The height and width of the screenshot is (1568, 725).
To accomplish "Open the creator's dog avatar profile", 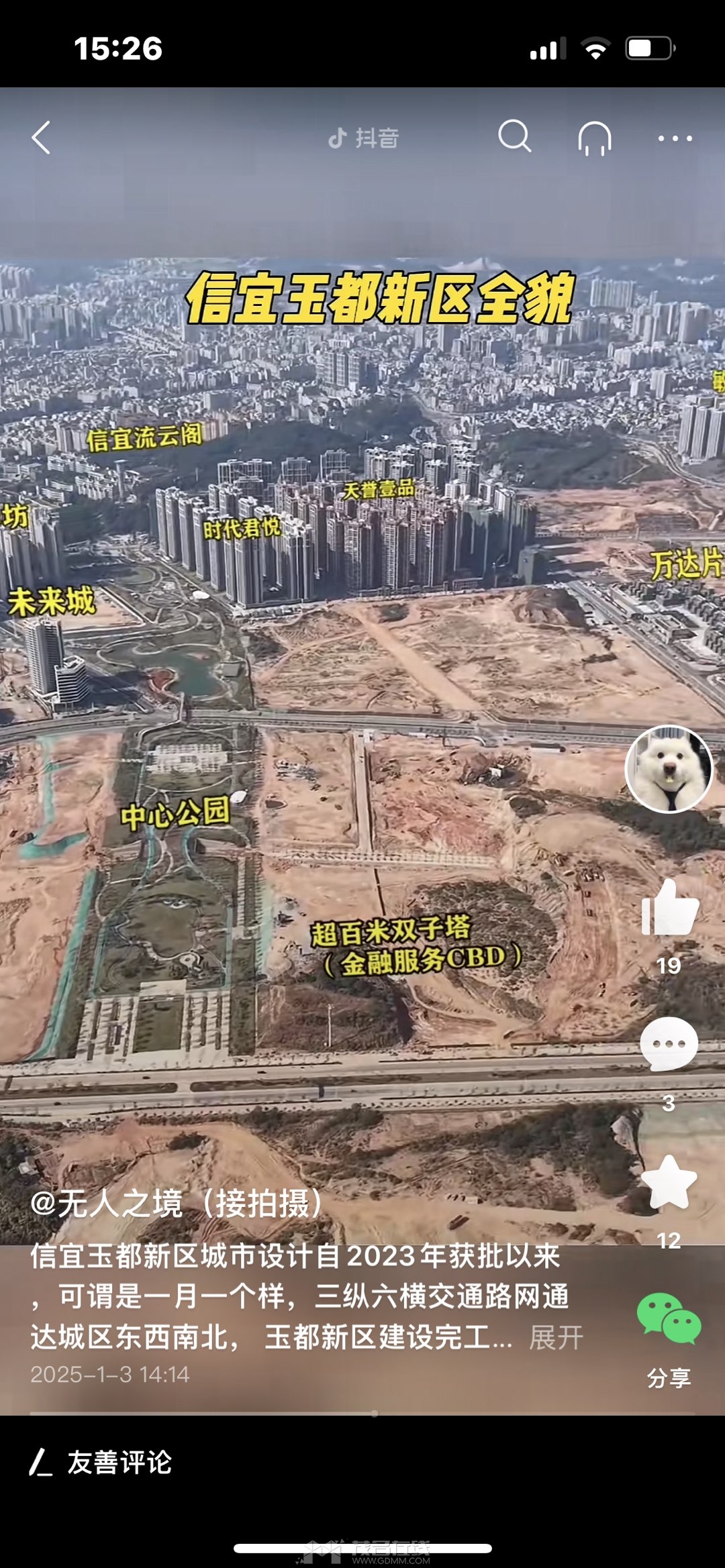I will click(x=669, y=769).
